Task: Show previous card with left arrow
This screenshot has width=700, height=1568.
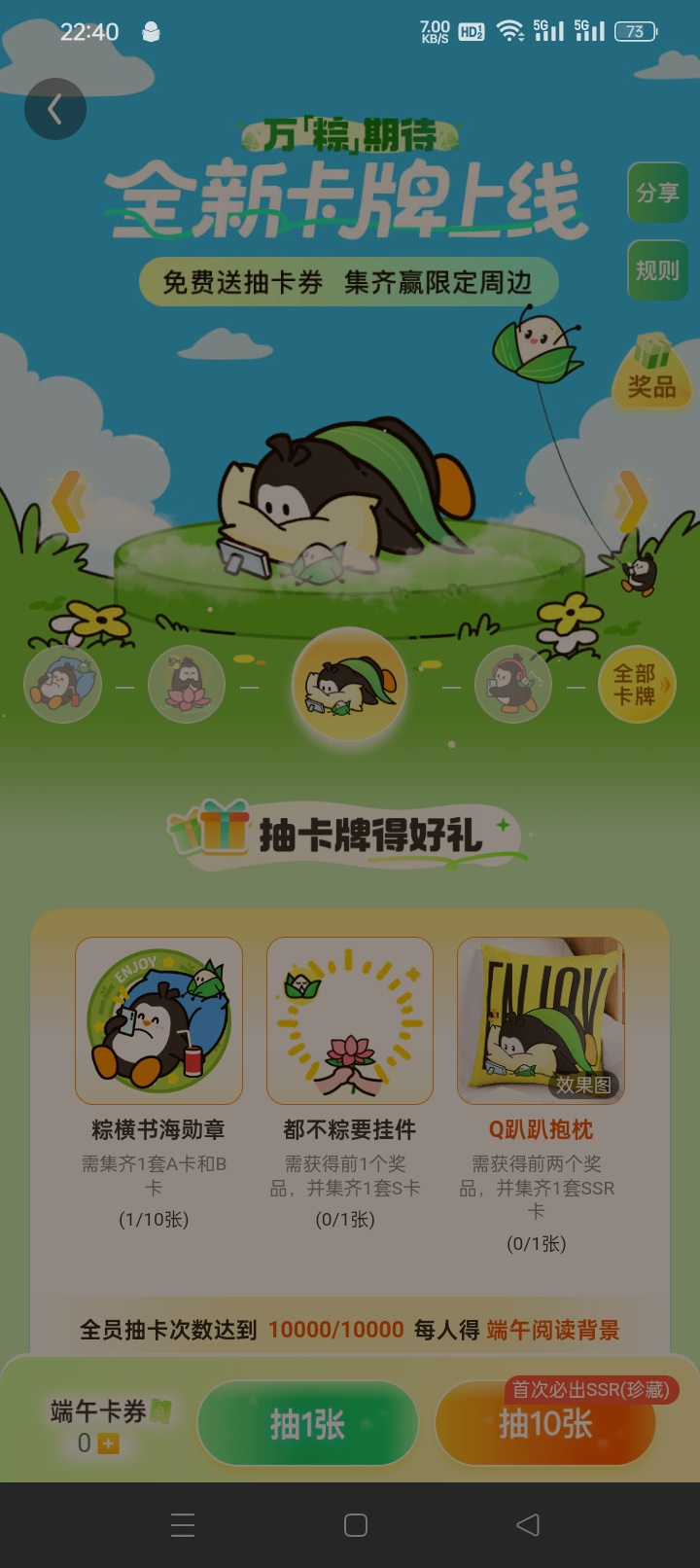Action: pyautogui.click(x=68, y=501)
